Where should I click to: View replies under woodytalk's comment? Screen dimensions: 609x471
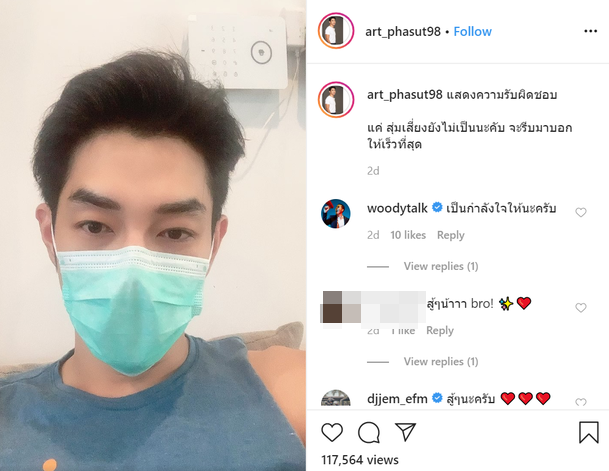coord(440,266)
